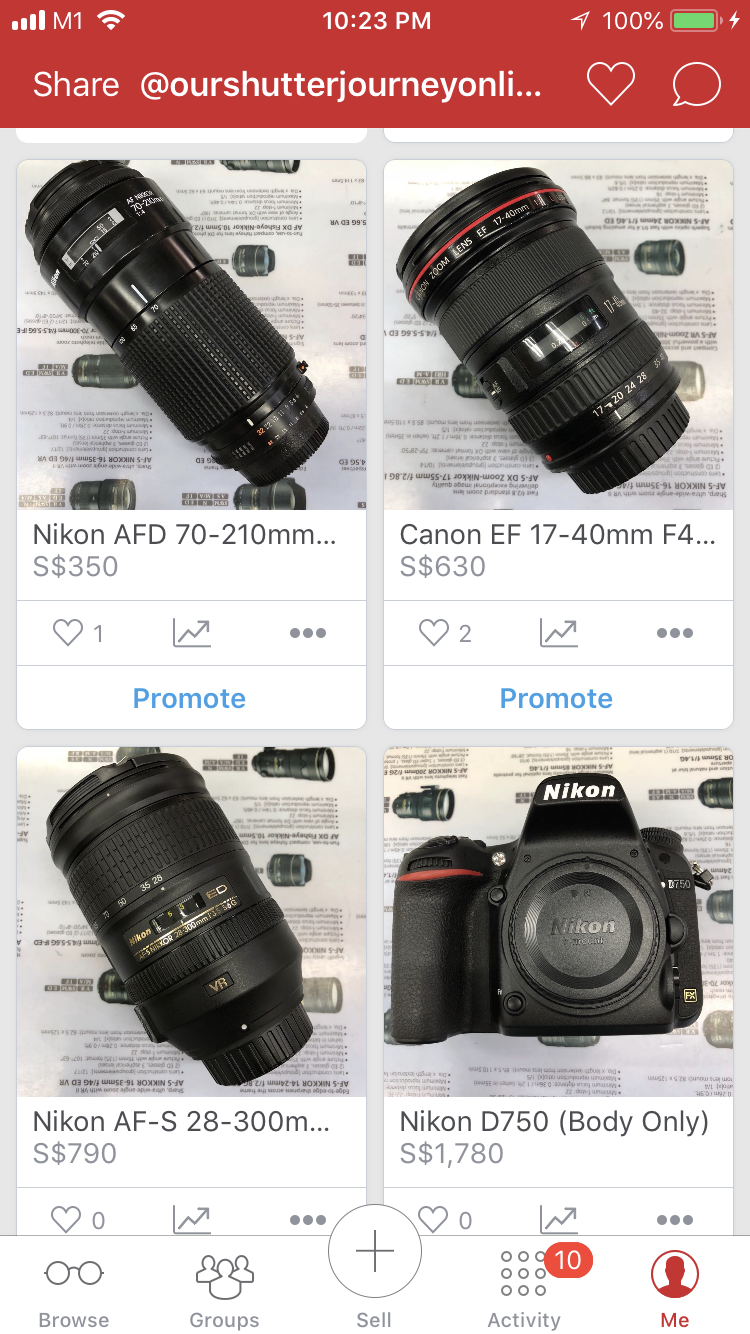Open the chat bubble icon in header
The image size is (750, 1334).
[x=696, y=85]
